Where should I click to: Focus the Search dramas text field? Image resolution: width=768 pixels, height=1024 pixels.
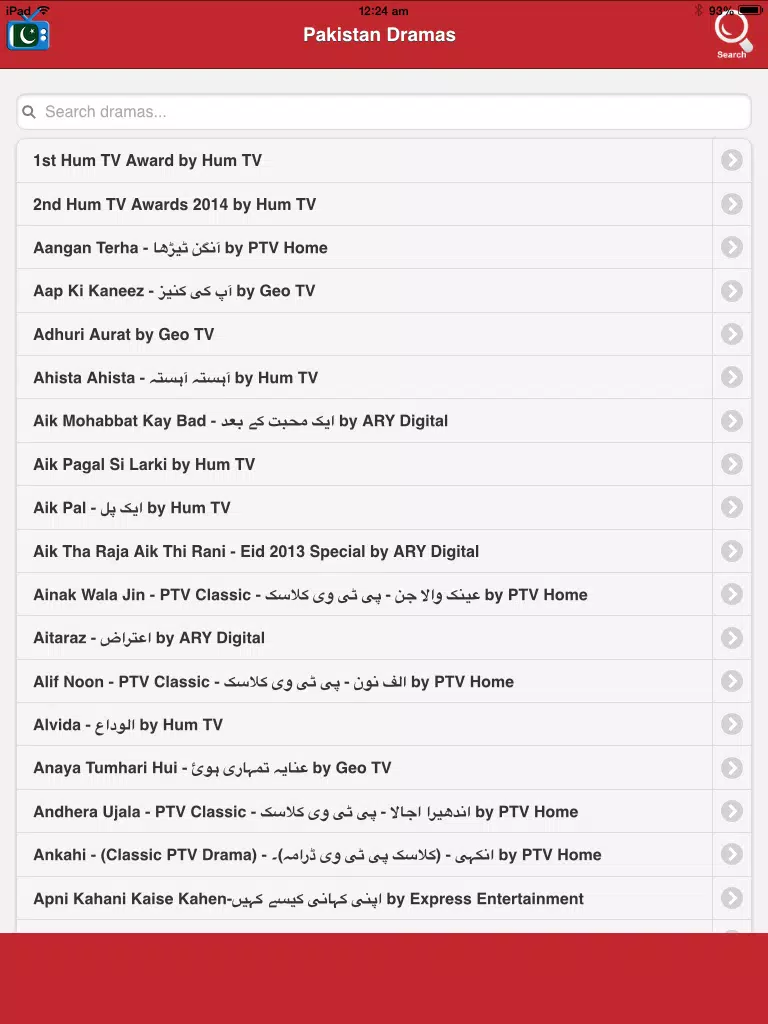click(384, 112)
